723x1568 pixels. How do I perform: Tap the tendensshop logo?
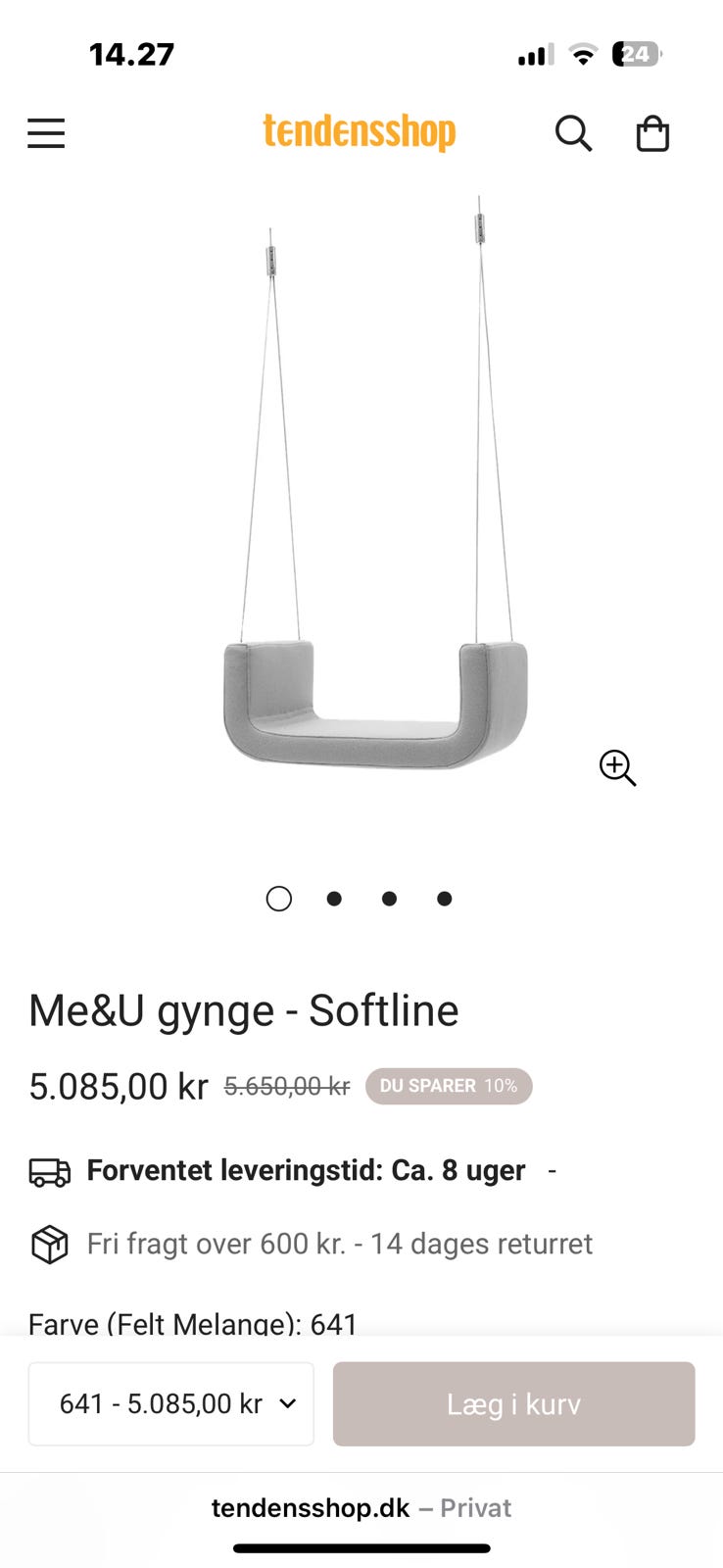(359, 132)
